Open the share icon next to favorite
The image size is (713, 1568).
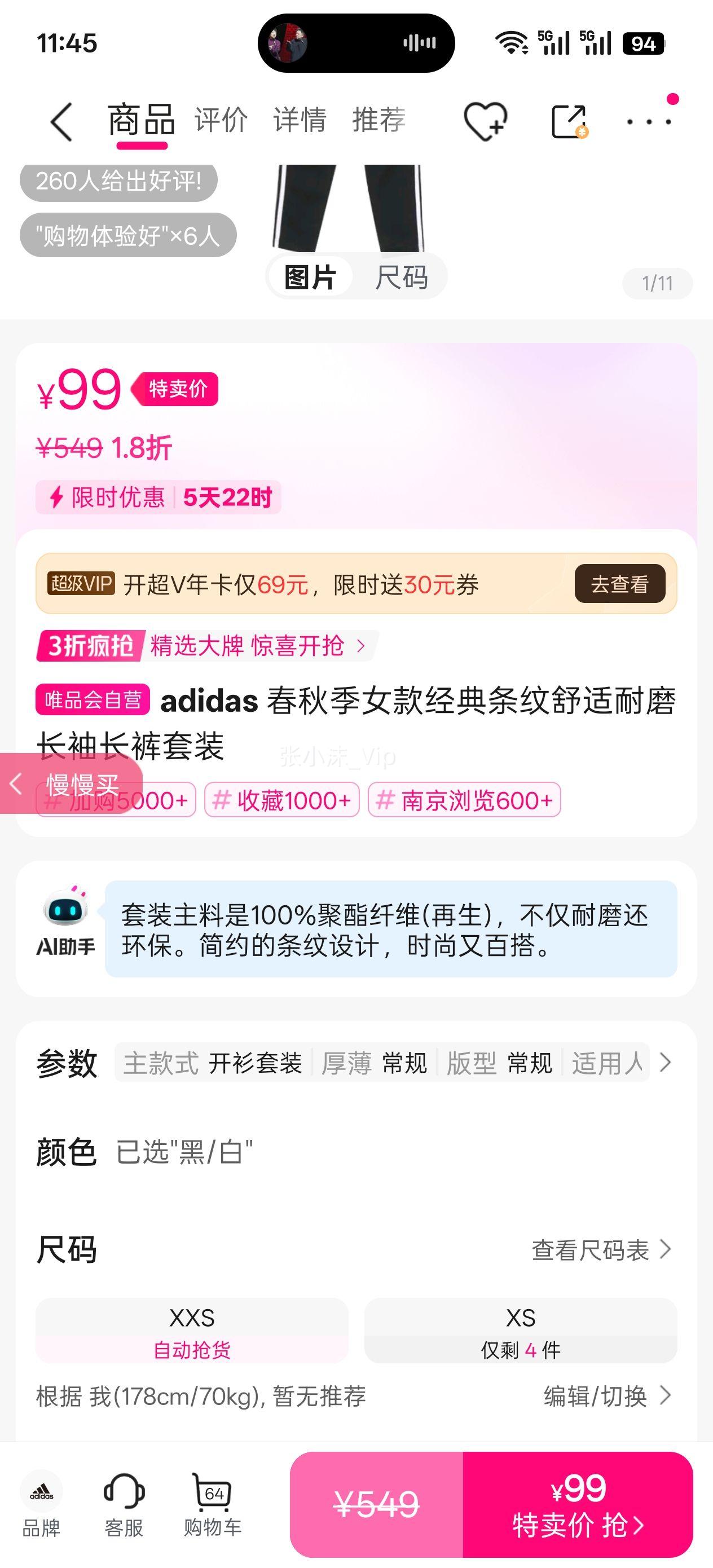click(x=567, y=121)
